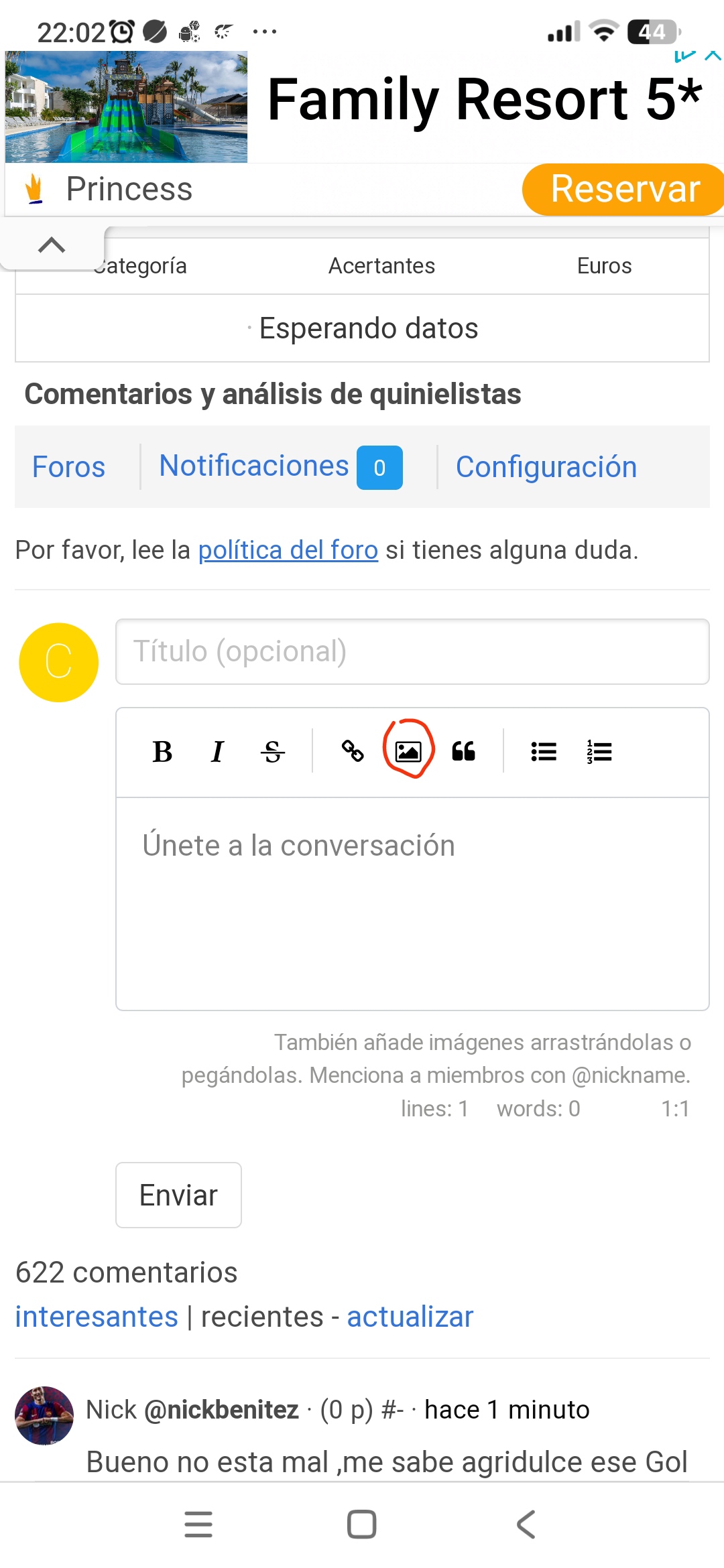Insert a link in the comment
Screen dimensions: 724x1568
point(353,751)
